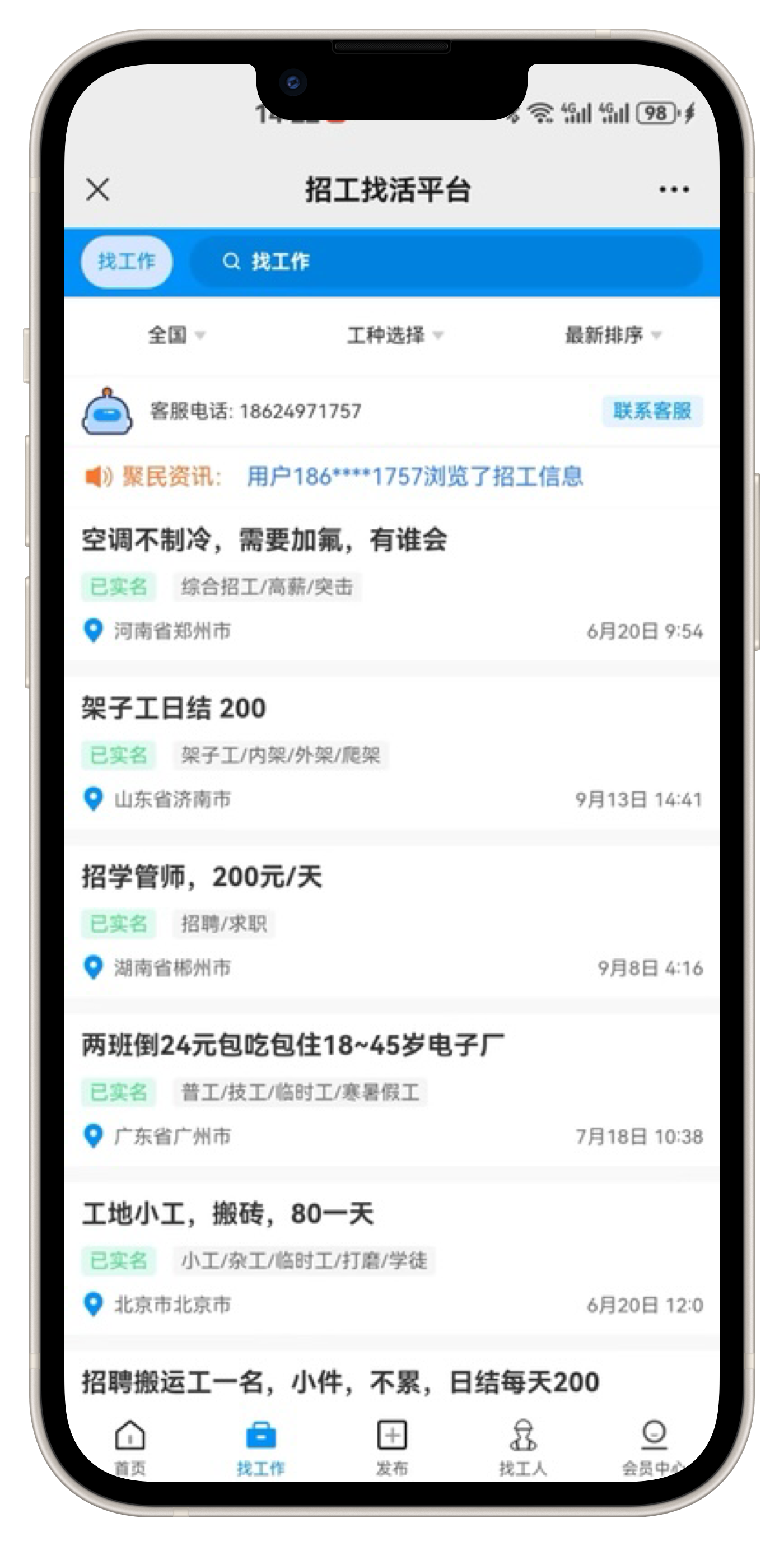Close the 招工找活平台 mini program
Screen dimensions: 784x1546
pyautogui.click(x=98, y=190)
